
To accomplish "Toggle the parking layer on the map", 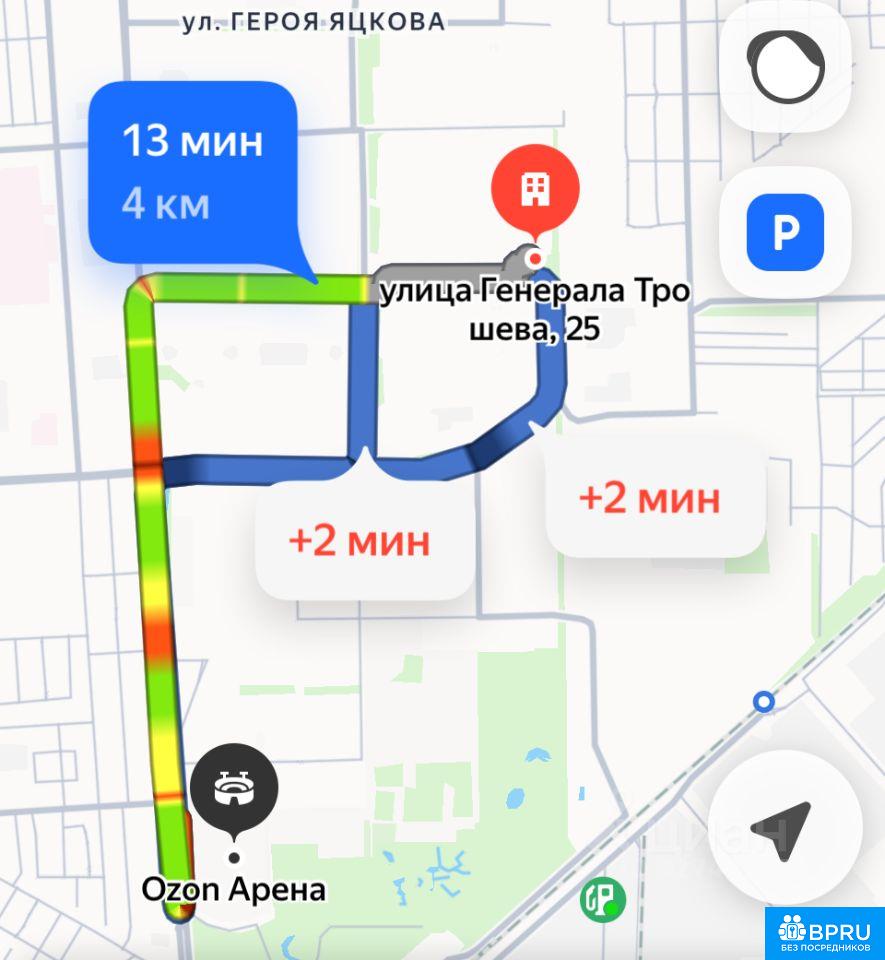I will (786, 233).
